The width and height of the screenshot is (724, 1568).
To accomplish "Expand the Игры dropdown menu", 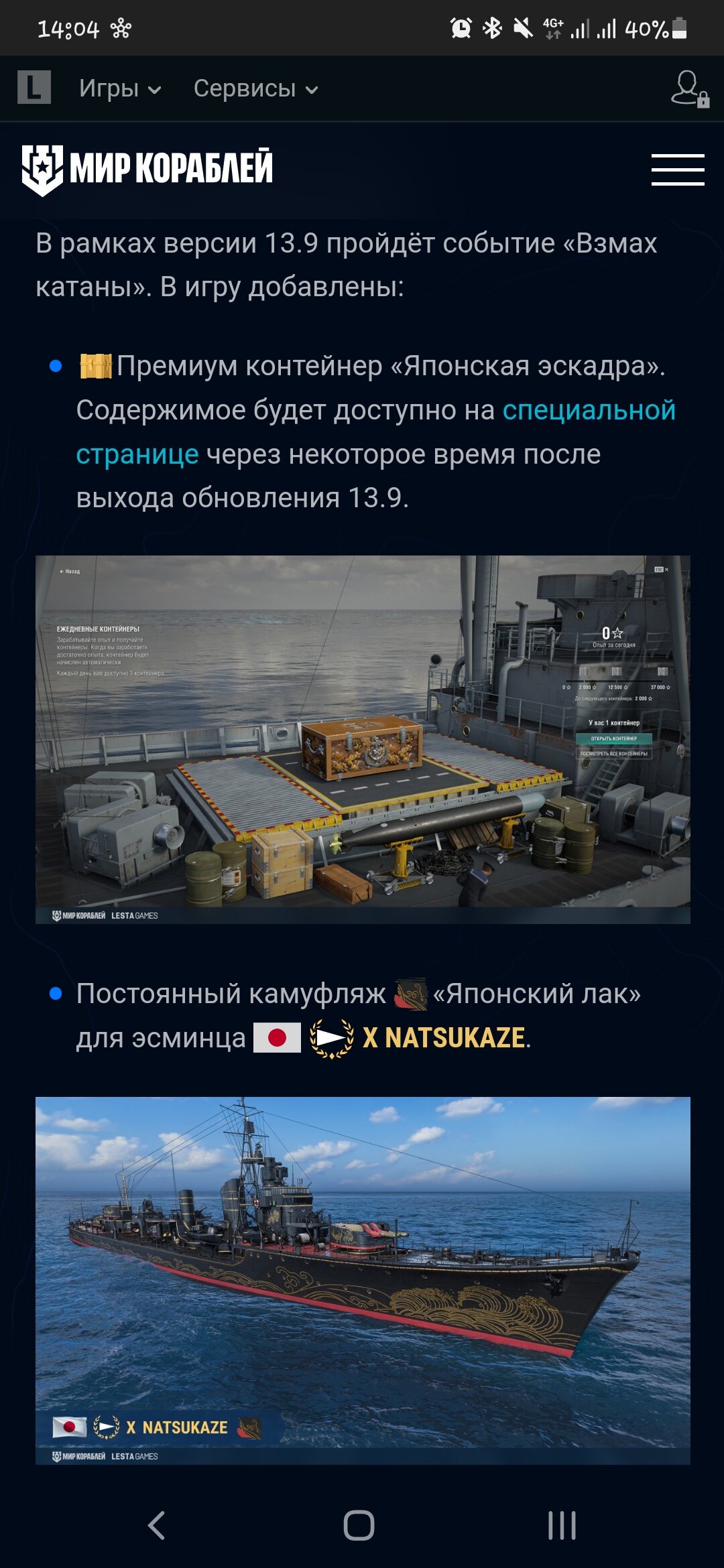I will pyautogui.click(x=120, y=88).
